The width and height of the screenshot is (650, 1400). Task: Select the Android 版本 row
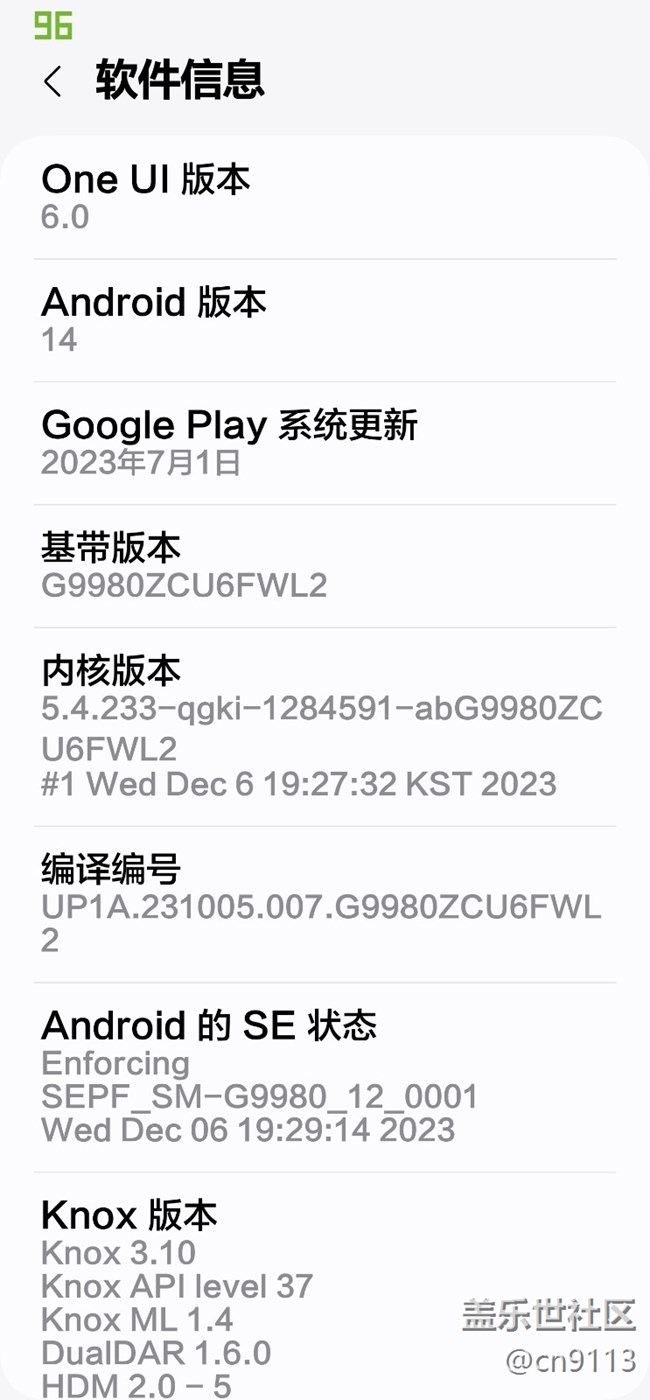324,320
